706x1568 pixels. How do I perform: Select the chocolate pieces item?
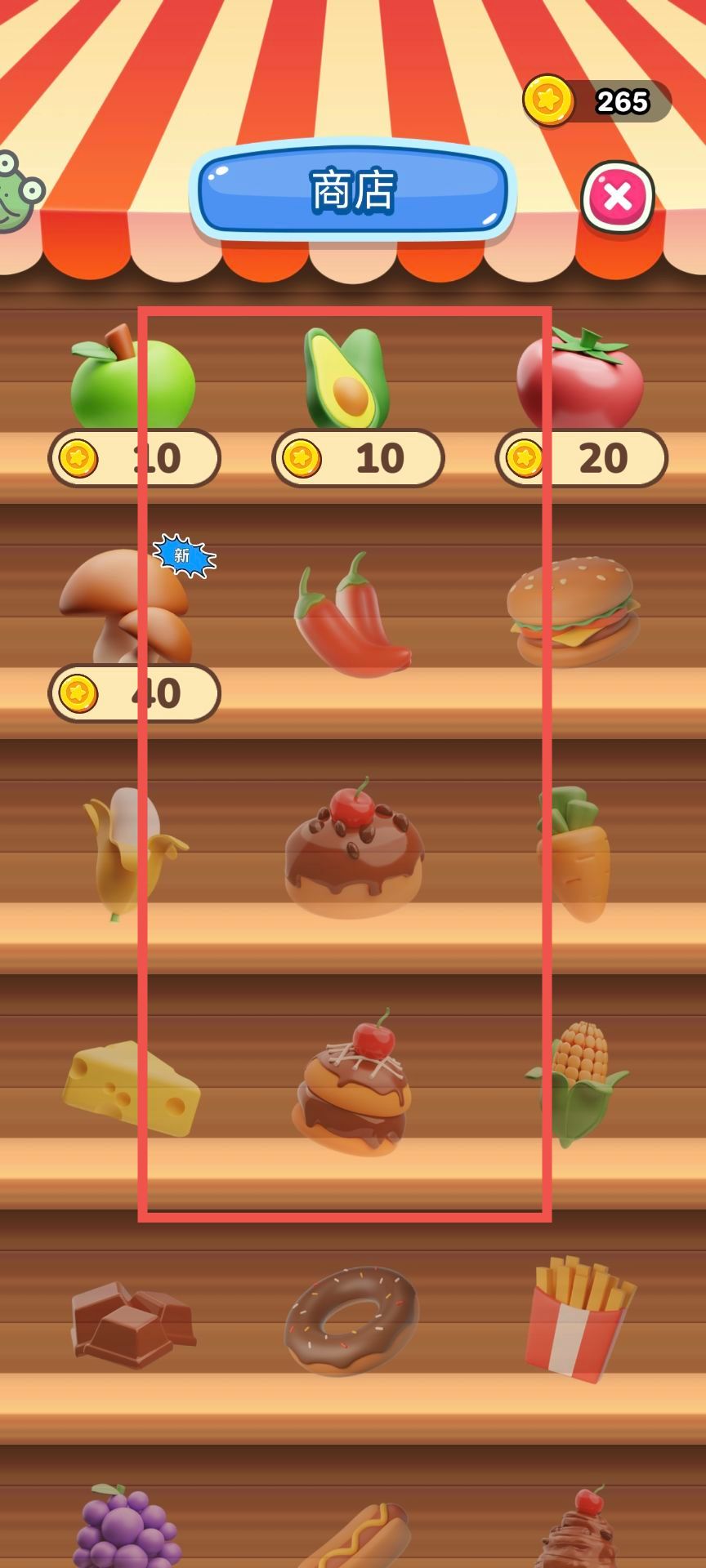coord(132,1321)
